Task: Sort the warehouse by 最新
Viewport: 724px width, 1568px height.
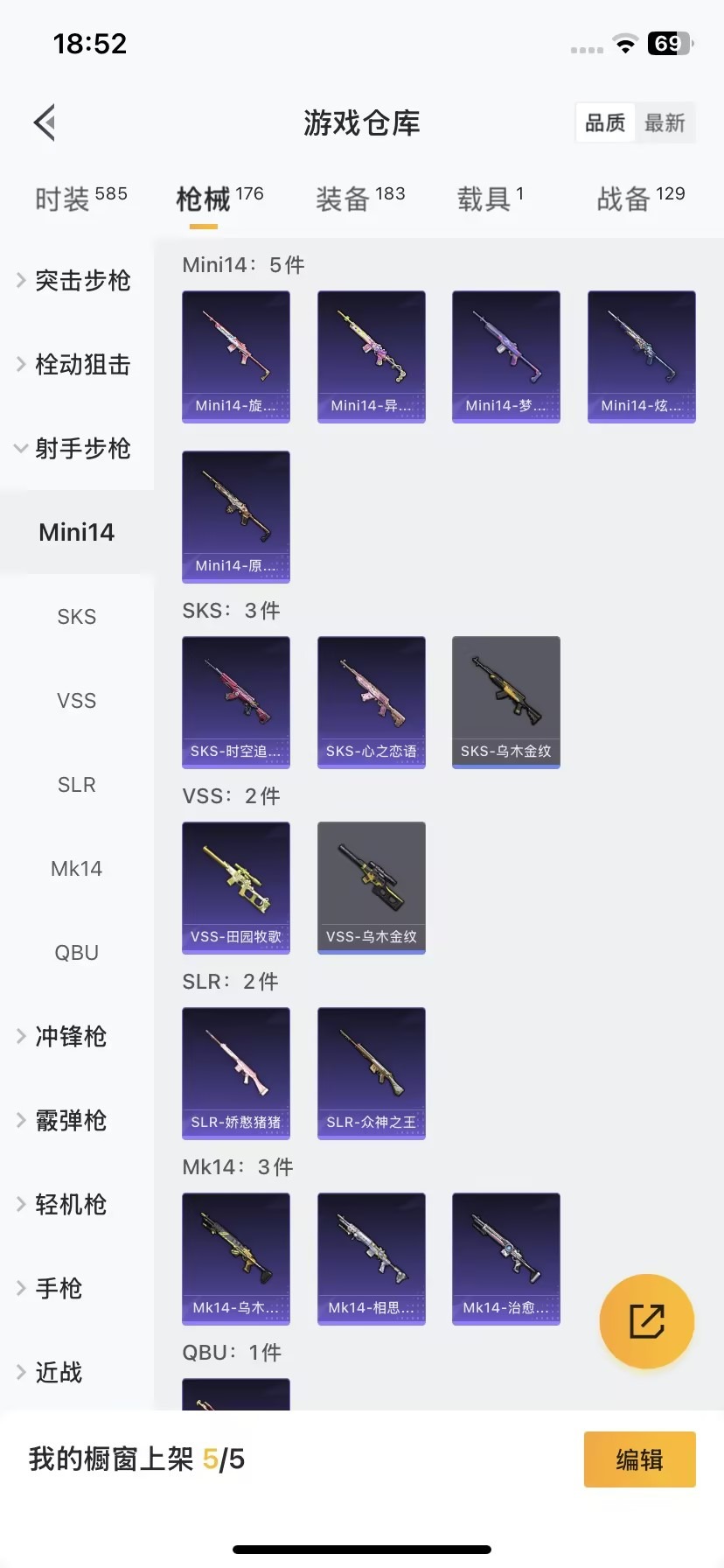Action: coord(665,122)
